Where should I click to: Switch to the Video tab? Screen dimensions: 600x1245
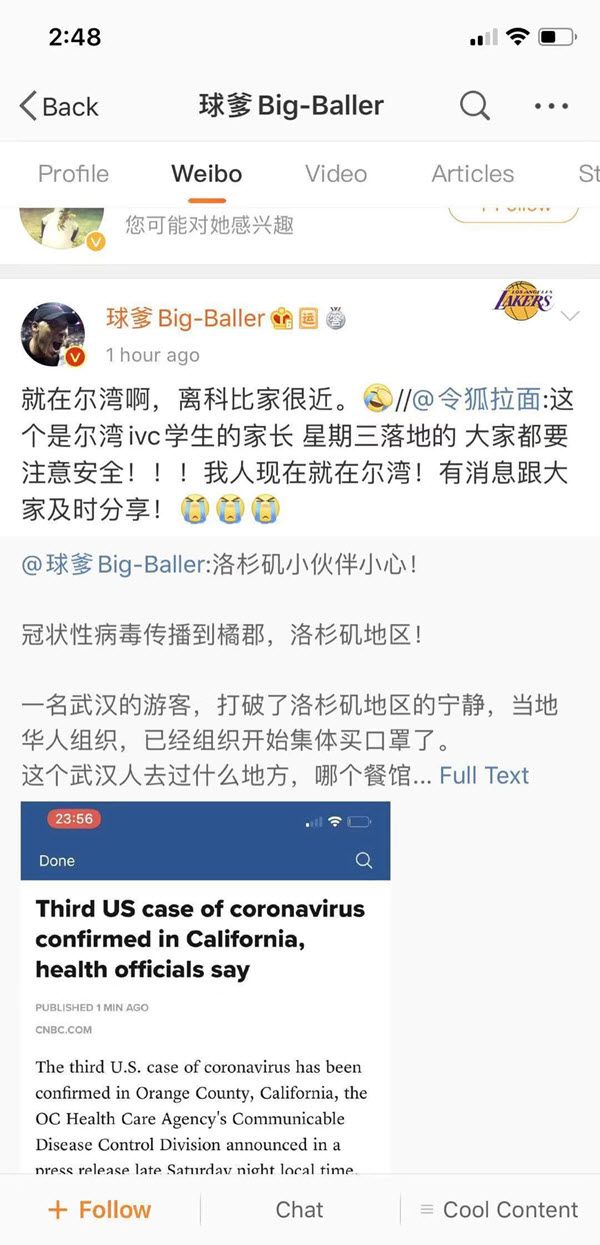tap(336, 173)
